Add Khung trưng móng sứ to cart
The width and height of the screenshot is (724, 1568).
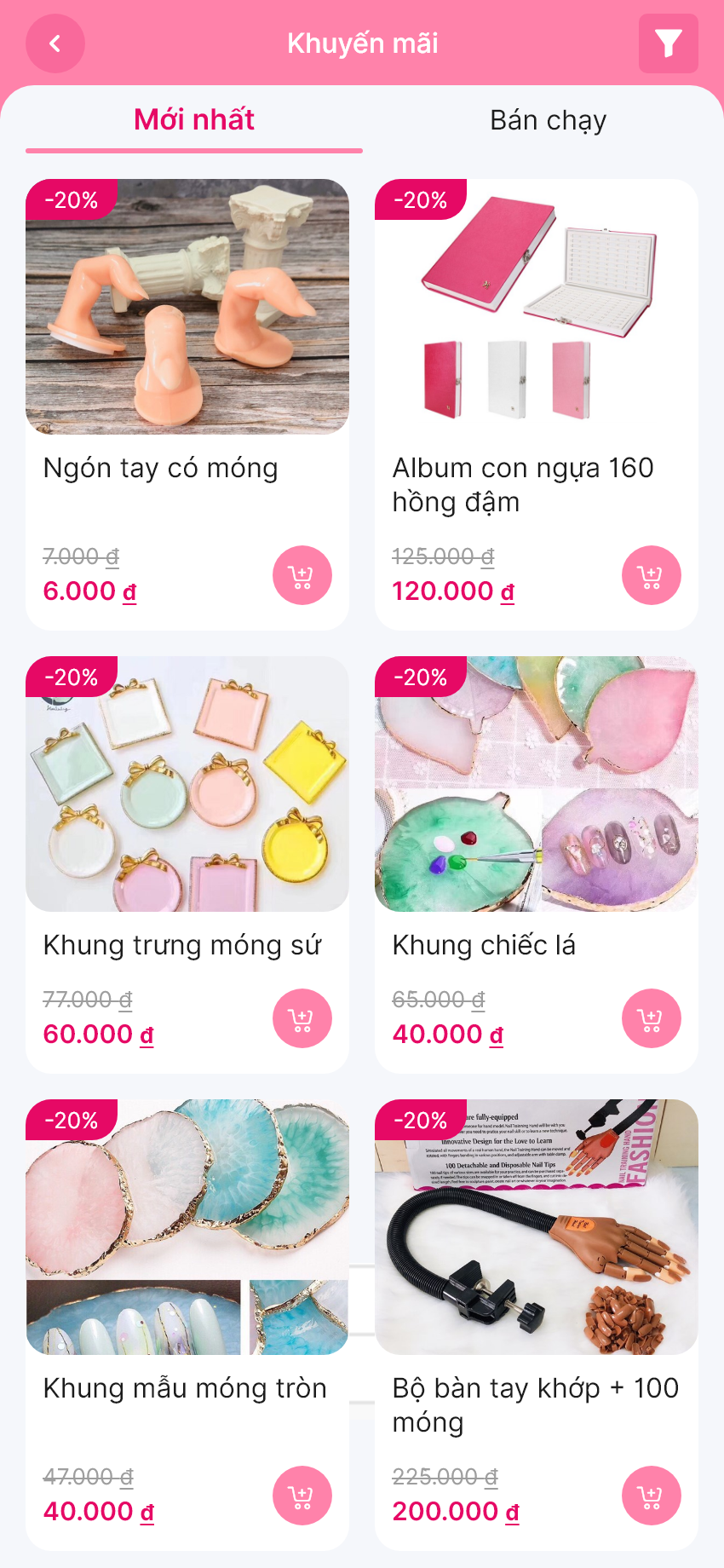click(302, 1018)
